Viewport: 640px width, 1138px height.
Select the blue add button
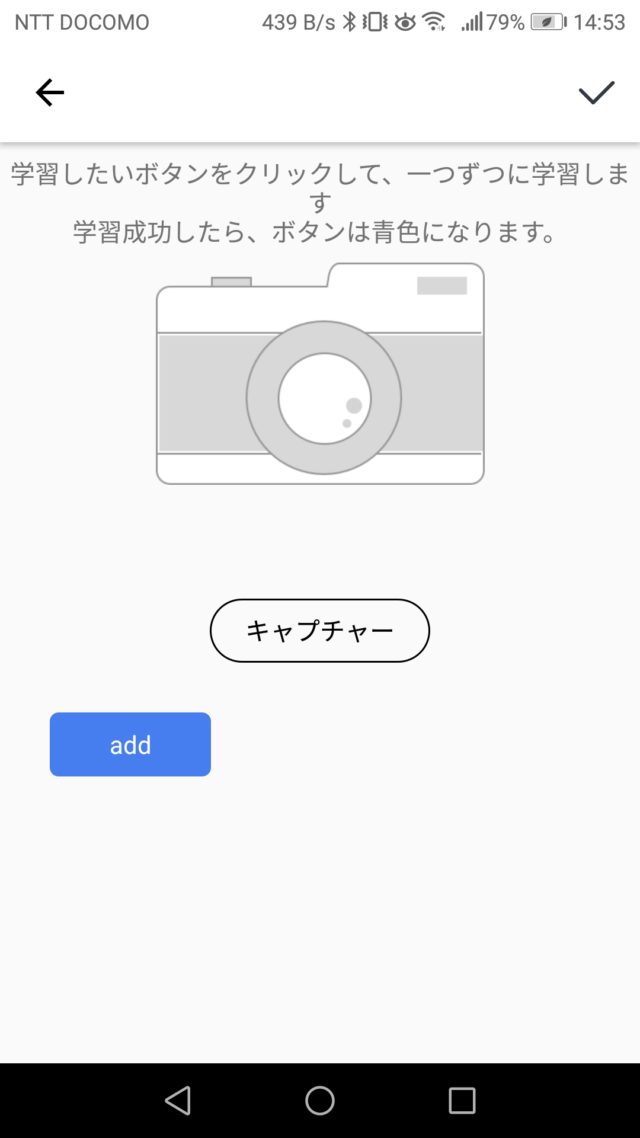[x=131, y=745]
